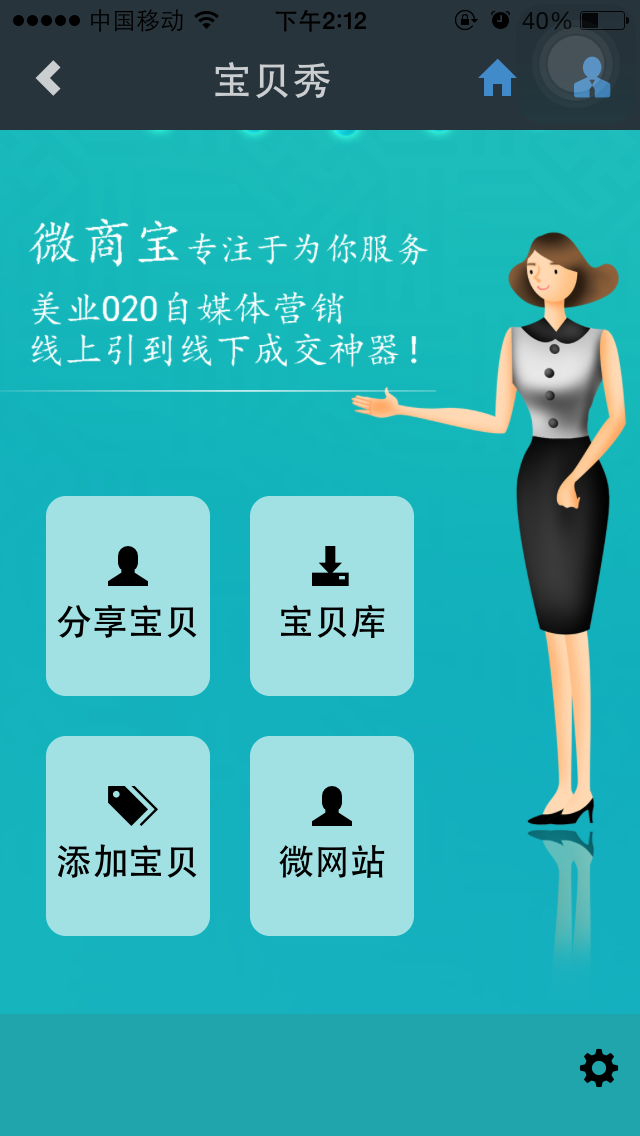Open settings gear icon

point(599,1068)
